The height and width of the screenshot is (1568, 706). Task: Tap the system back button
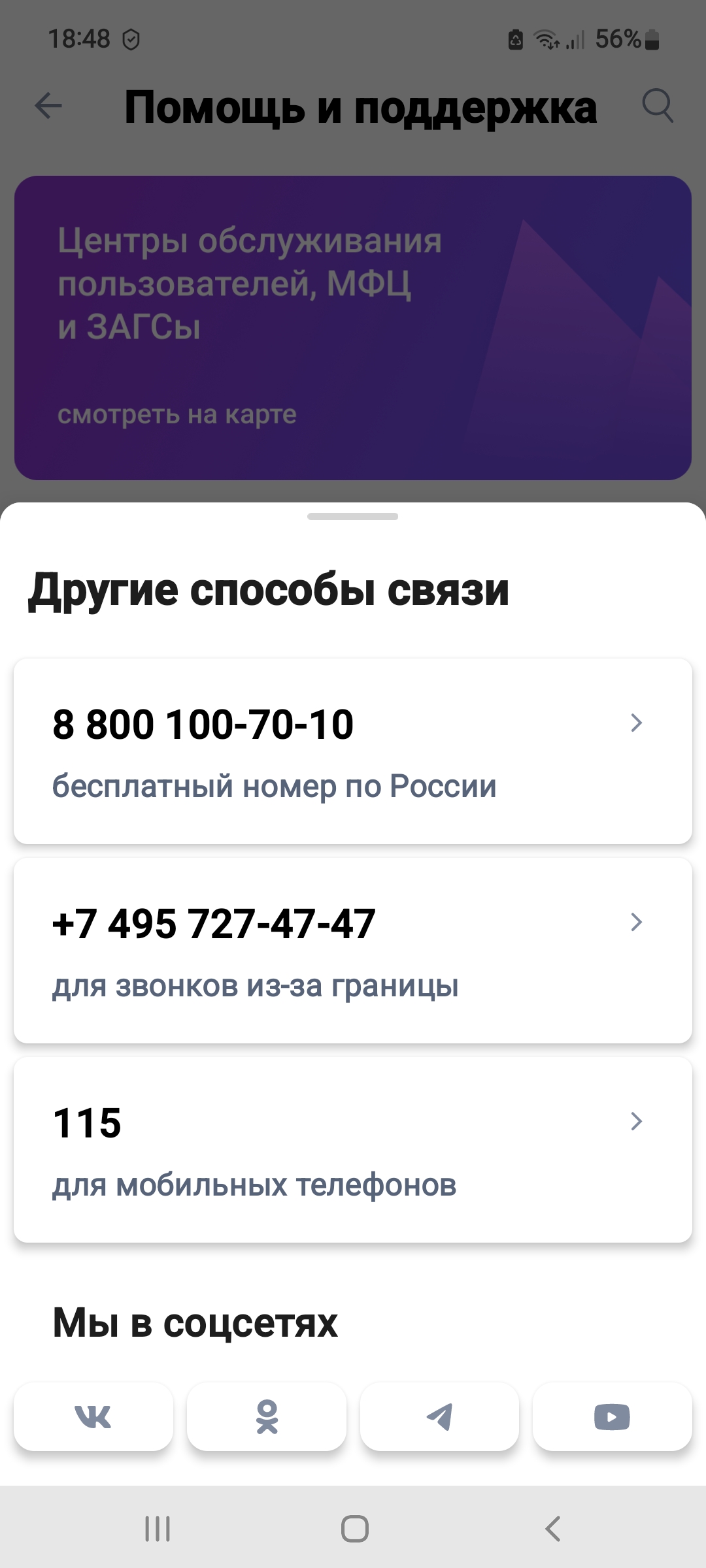(553, 1529)
